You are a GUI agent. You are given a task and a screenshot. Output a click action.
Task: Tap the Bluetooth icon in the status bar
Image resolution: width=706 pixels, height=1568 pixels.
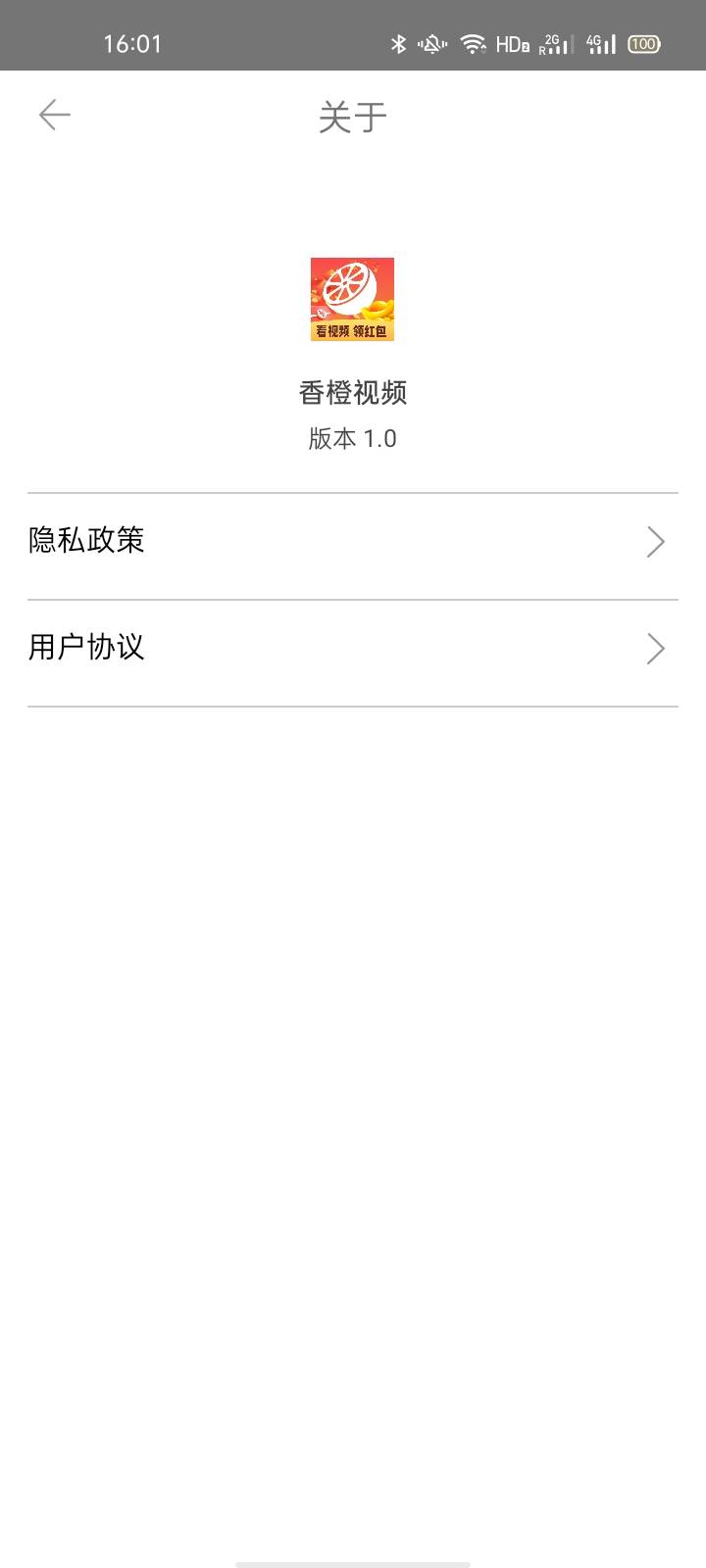click(399, 43)
